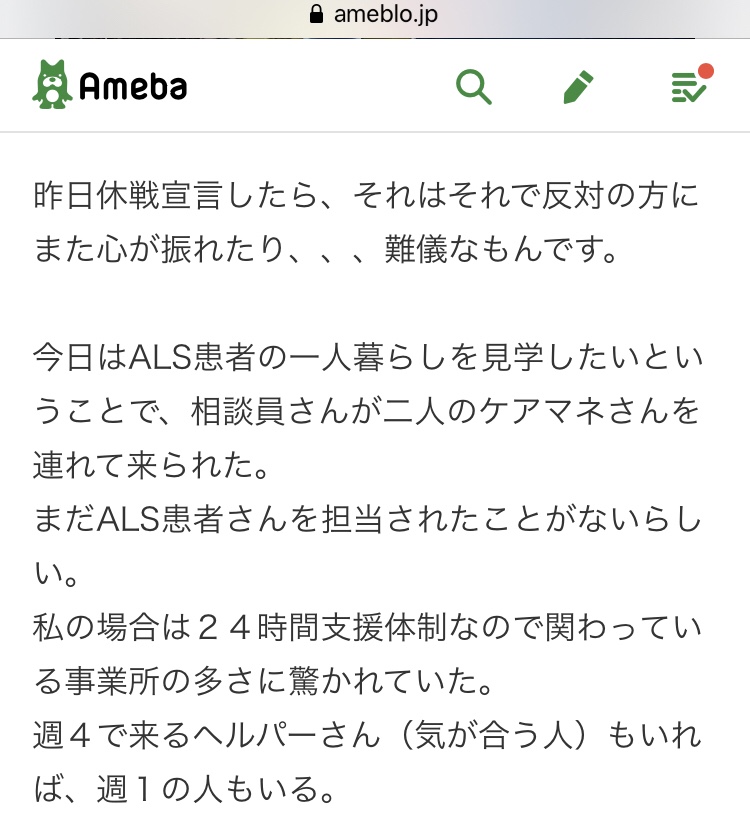Screen dimensions: 750x819
Task: Open the Ameba search icon
Action: (x=474, y=87)
